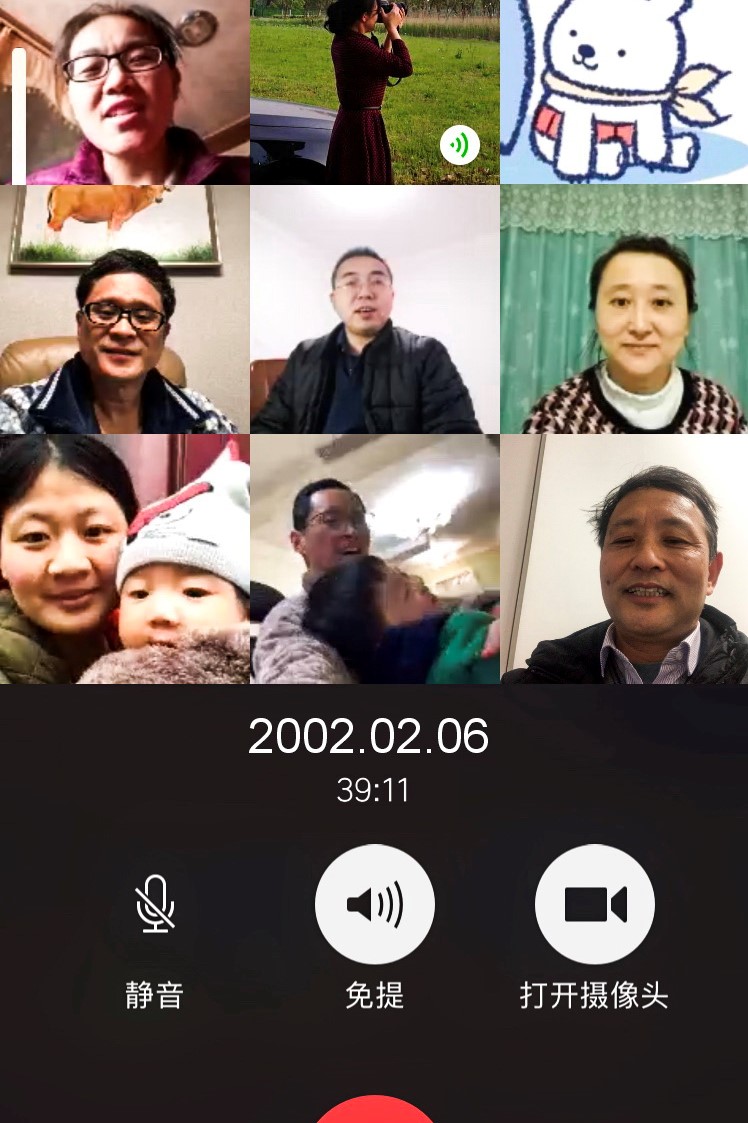The height and width of the screenshot is (1123, 748).
Task: Toggle the 免提 speakerphone button
Action: [x=374, y=904]
